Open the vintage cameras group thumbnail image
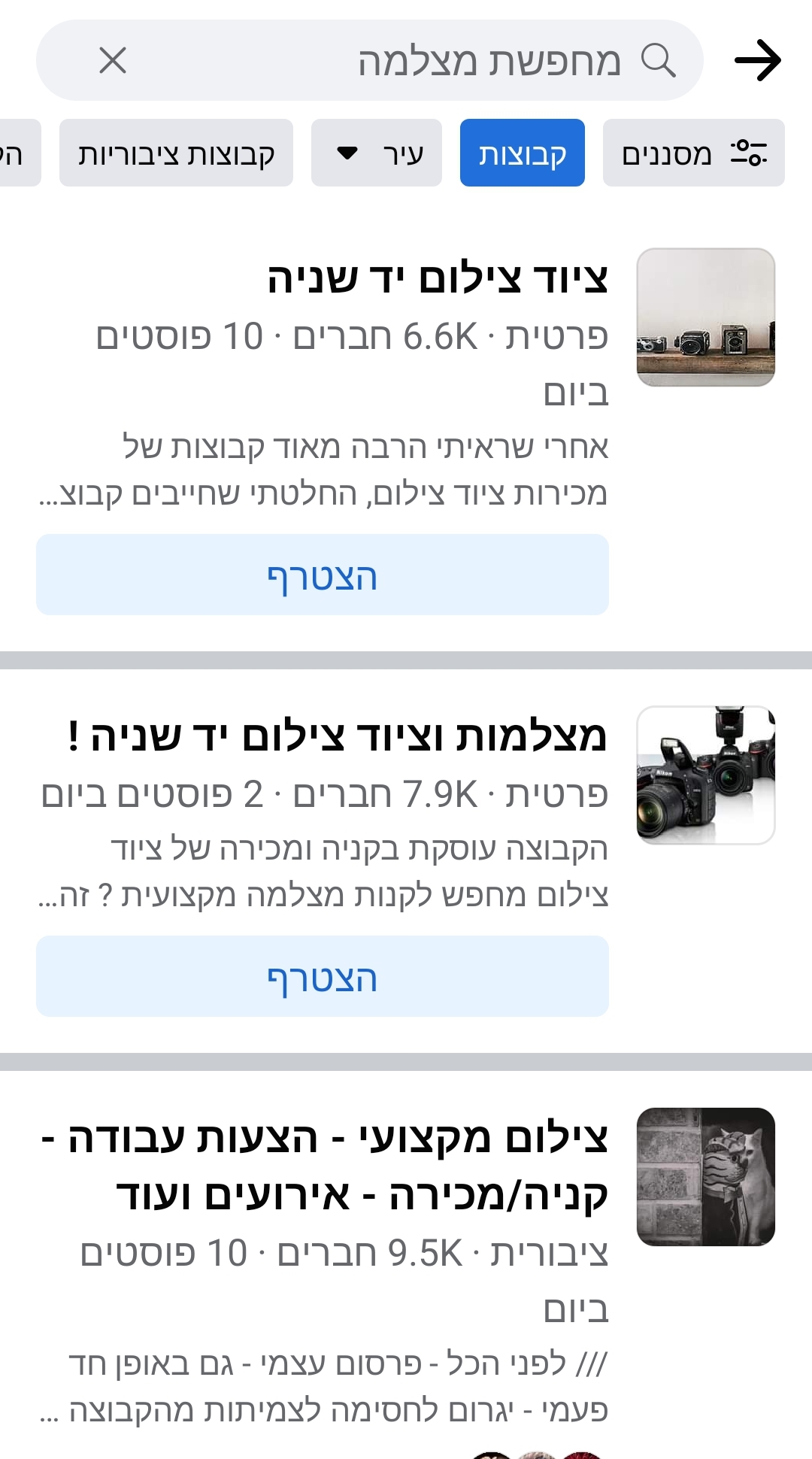The image size is (812, 1459). pos(707,320)
